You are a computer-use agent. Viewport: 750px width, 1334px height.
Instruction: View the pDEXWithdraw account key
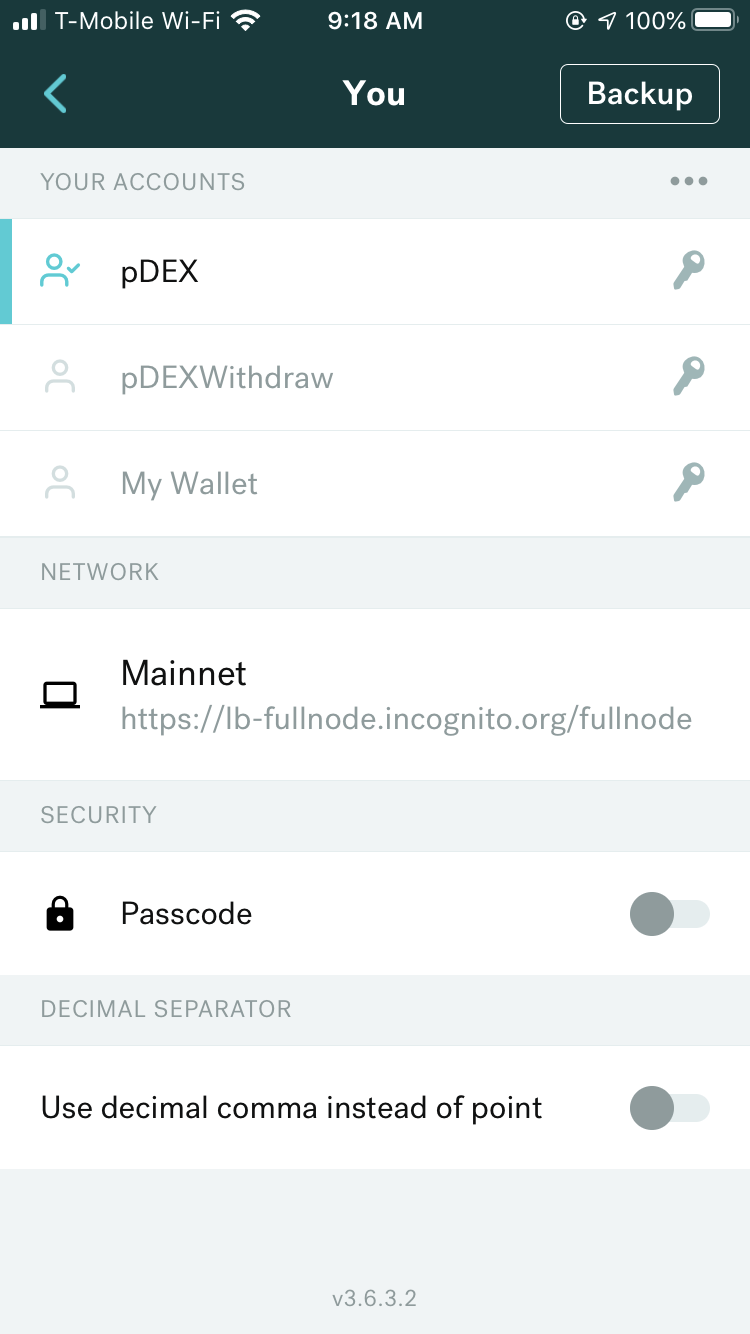click(689, 377)
